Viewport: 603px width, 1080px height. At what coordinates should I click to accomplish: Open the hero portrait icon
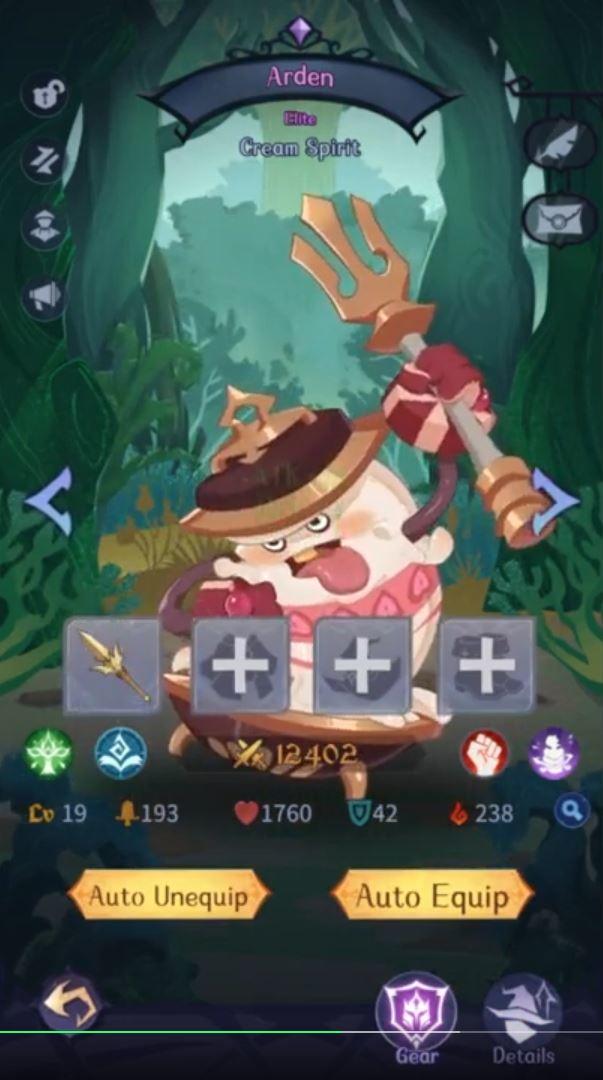point(45,229)
